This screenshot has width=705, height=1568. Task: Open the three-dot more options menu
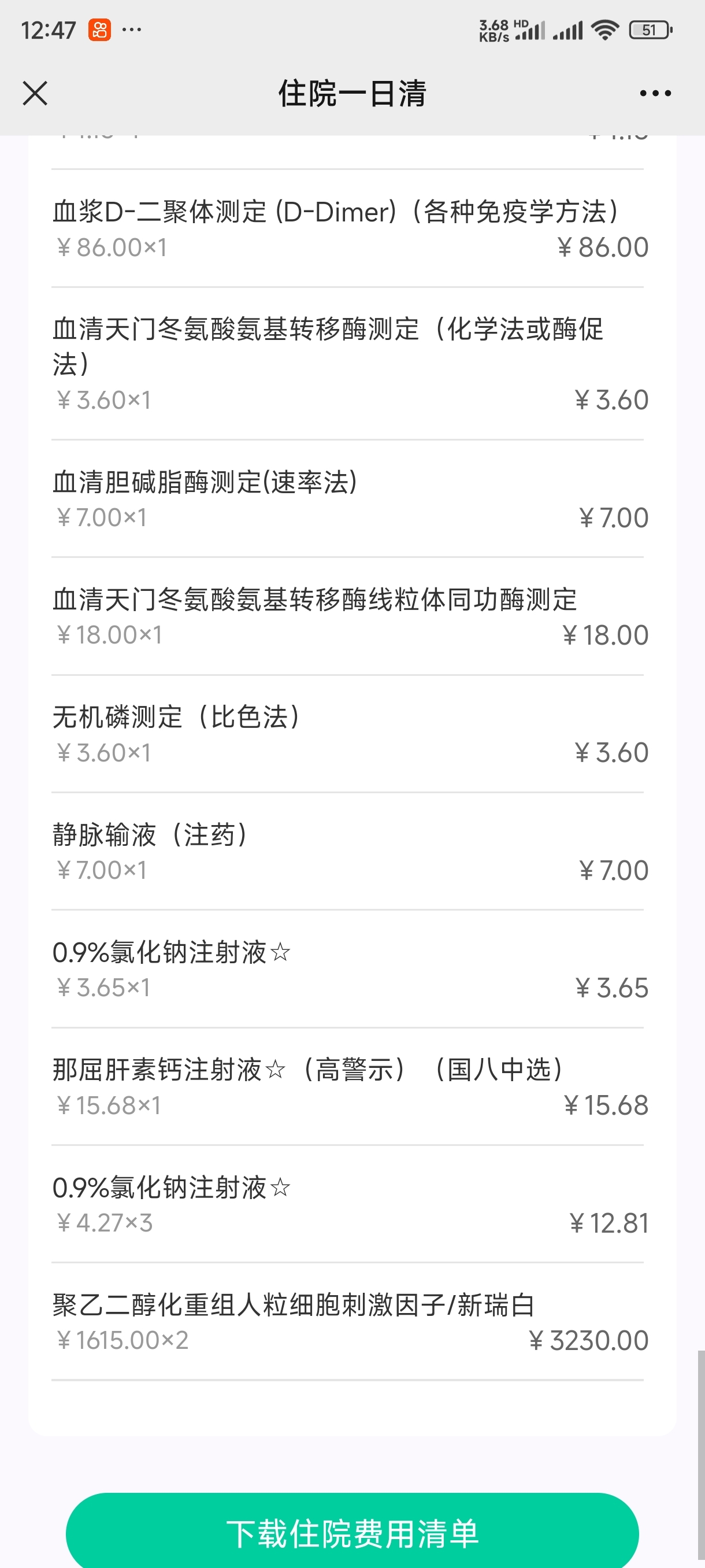point(655,93)
